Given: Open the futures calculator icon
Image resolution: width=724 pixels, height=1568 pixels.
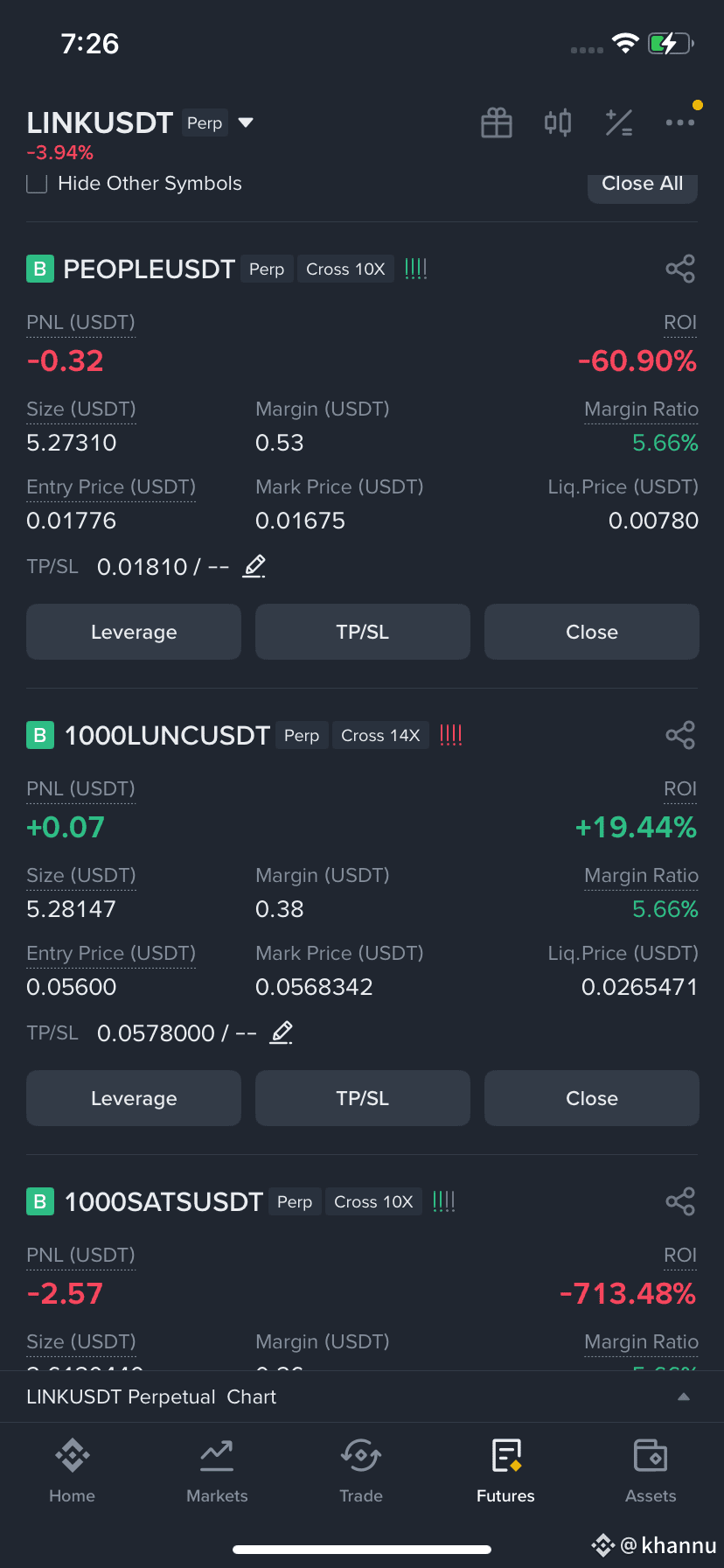Looking at the screenshot, I should (x=619, y=122).
